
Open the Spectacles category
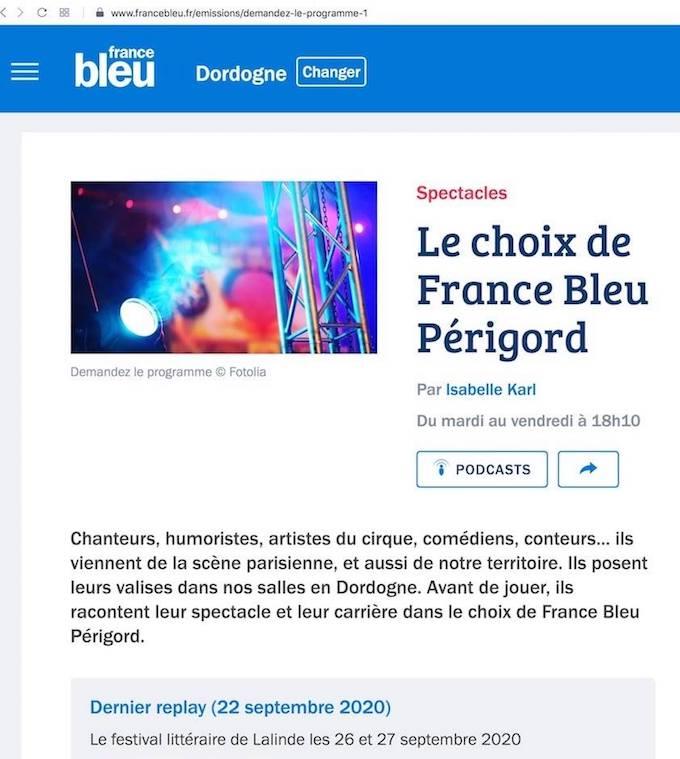461,193
